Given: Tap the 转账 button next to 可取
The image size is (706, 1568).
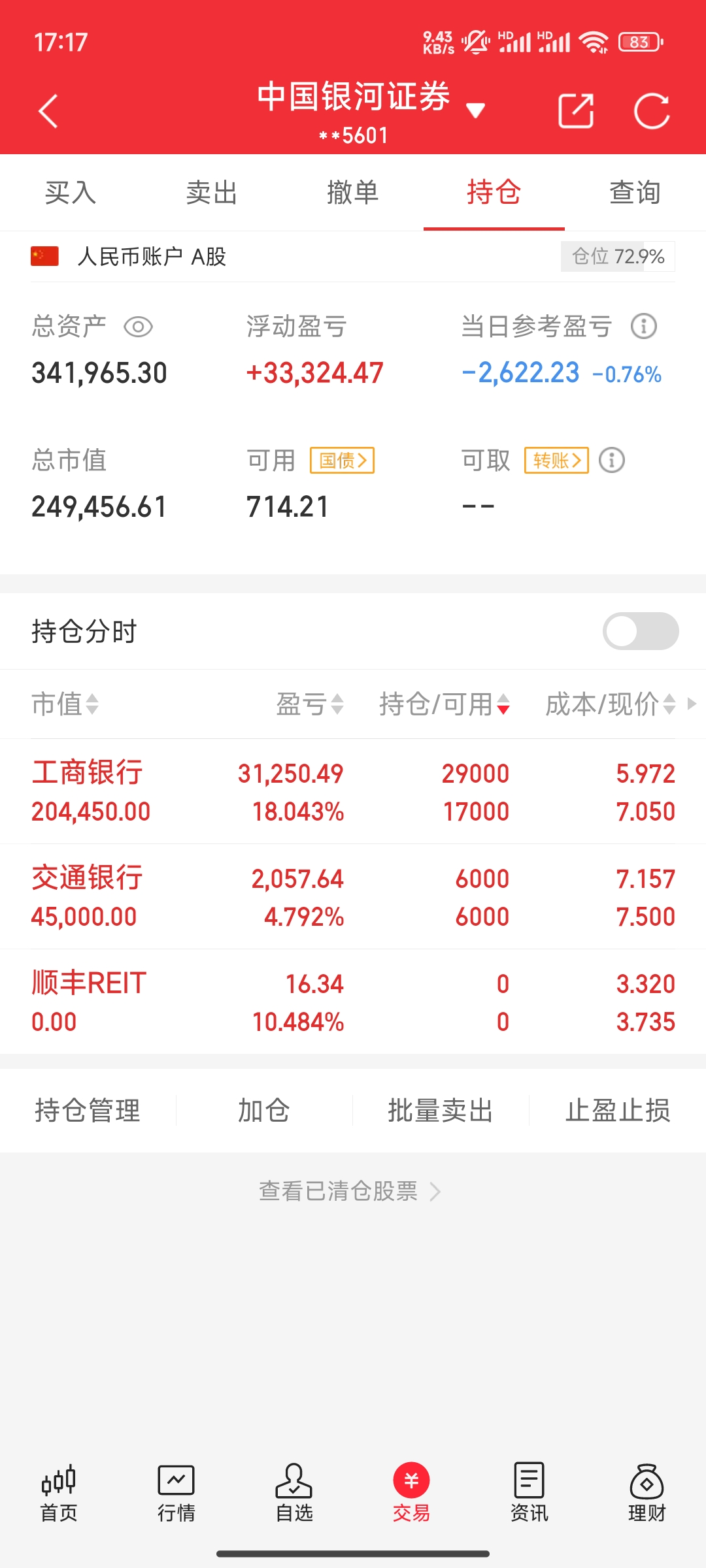Looking at the screenshot, I should tap(556, 461).
